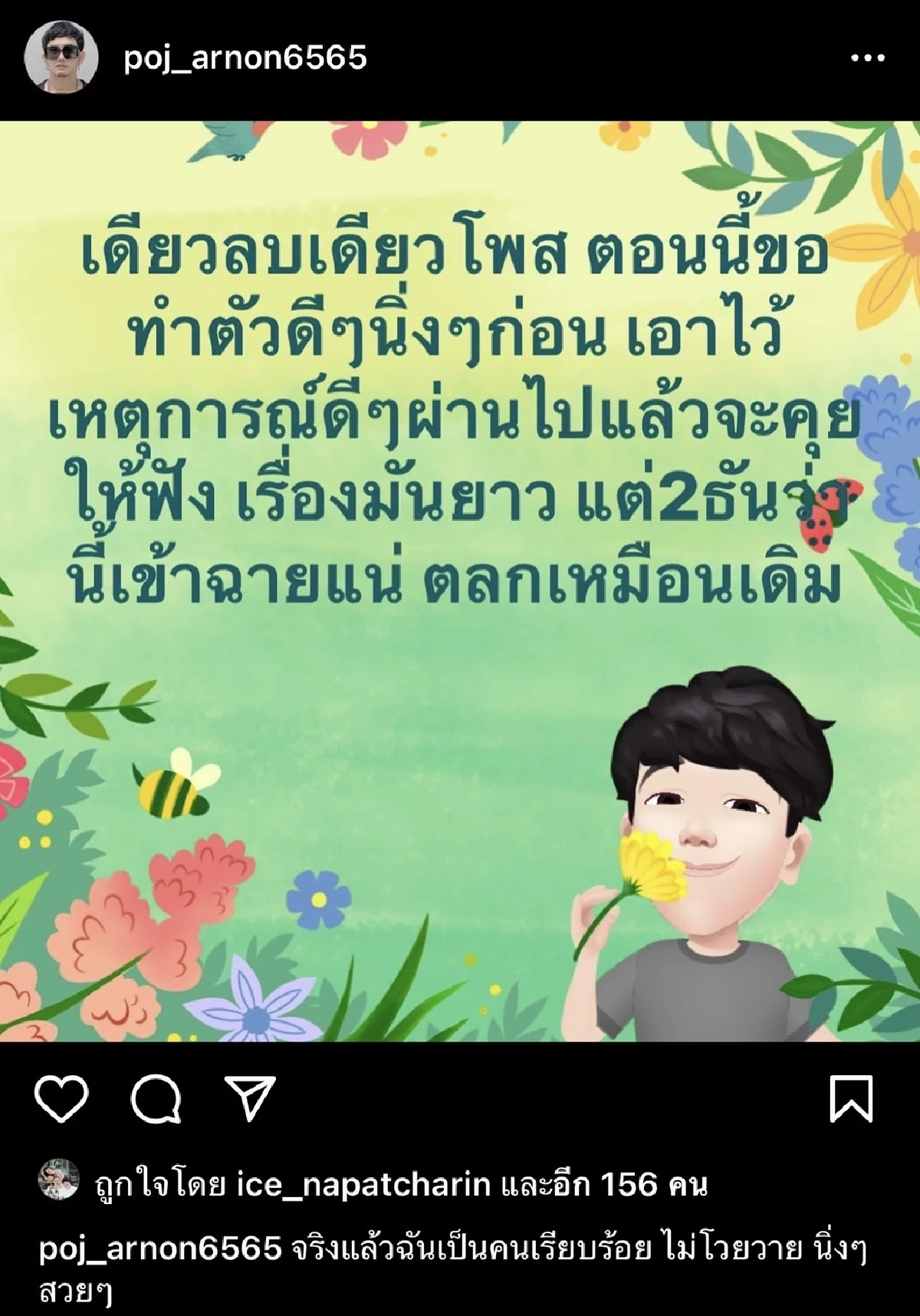
Task: Open the three-dot overflow menu
Action: click(867, 58)
